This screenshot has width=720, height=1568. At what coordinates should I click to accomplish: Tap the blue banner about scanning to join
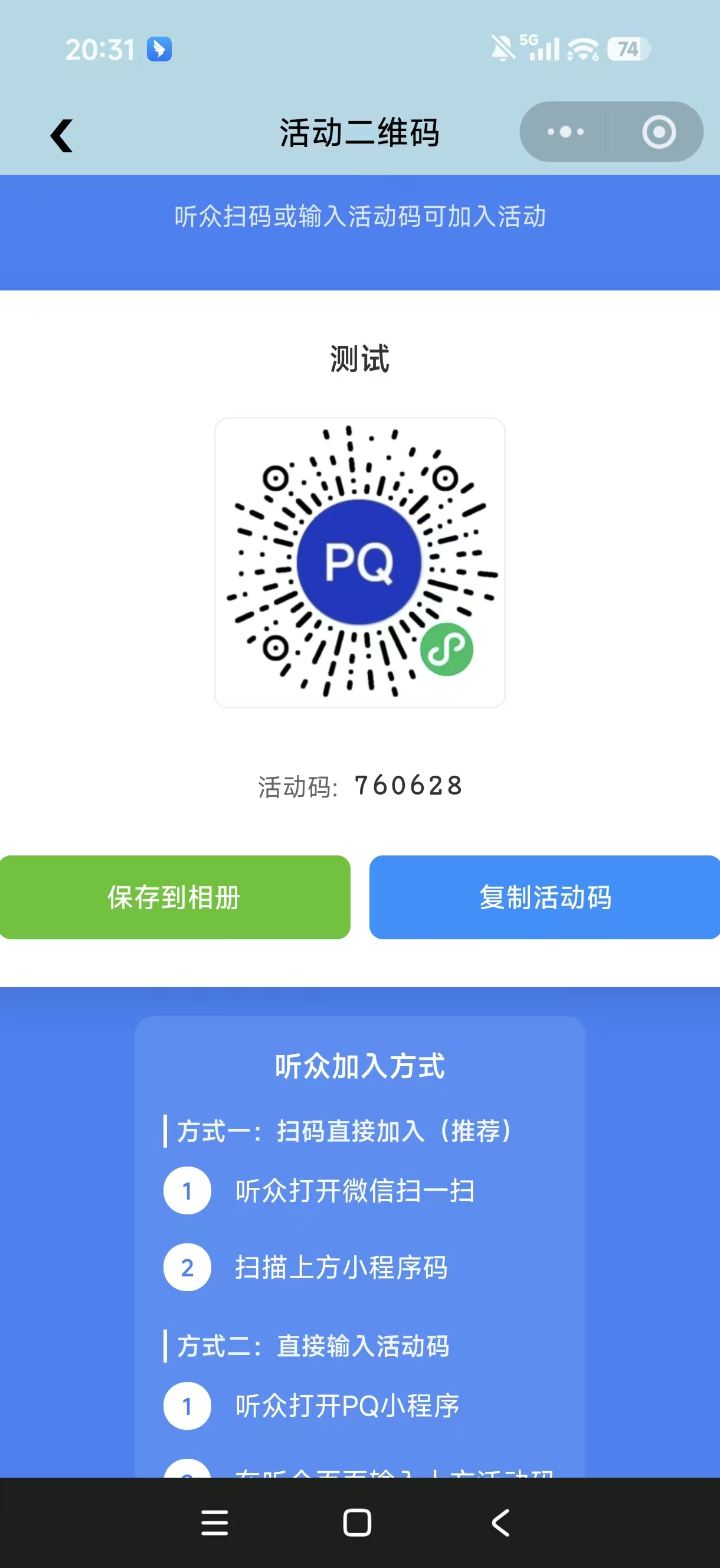(x=359, y=217)
